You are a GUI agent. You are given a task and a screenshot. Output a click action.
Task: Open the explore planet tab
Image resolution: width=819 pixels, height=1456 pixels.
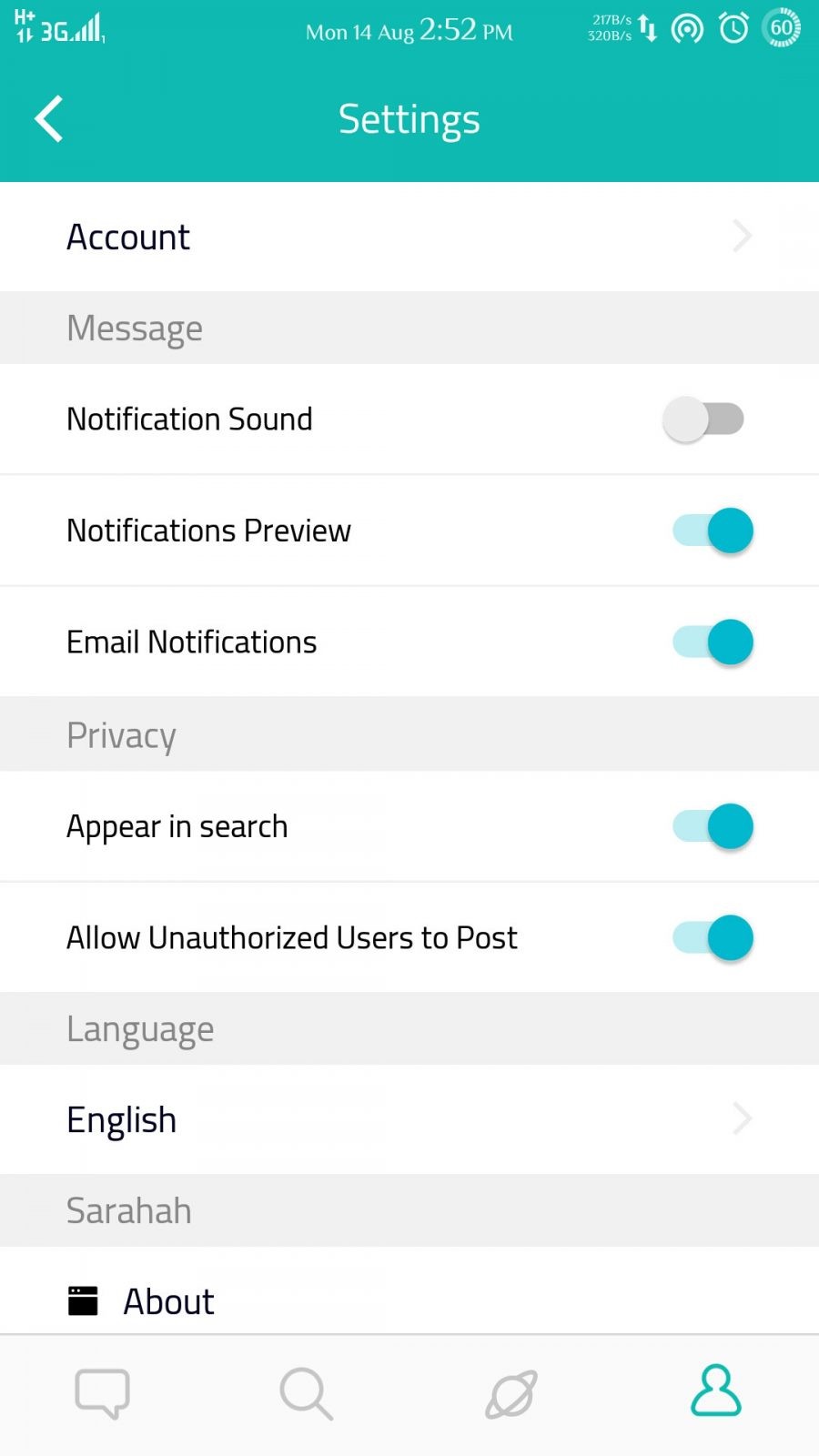511,1393
